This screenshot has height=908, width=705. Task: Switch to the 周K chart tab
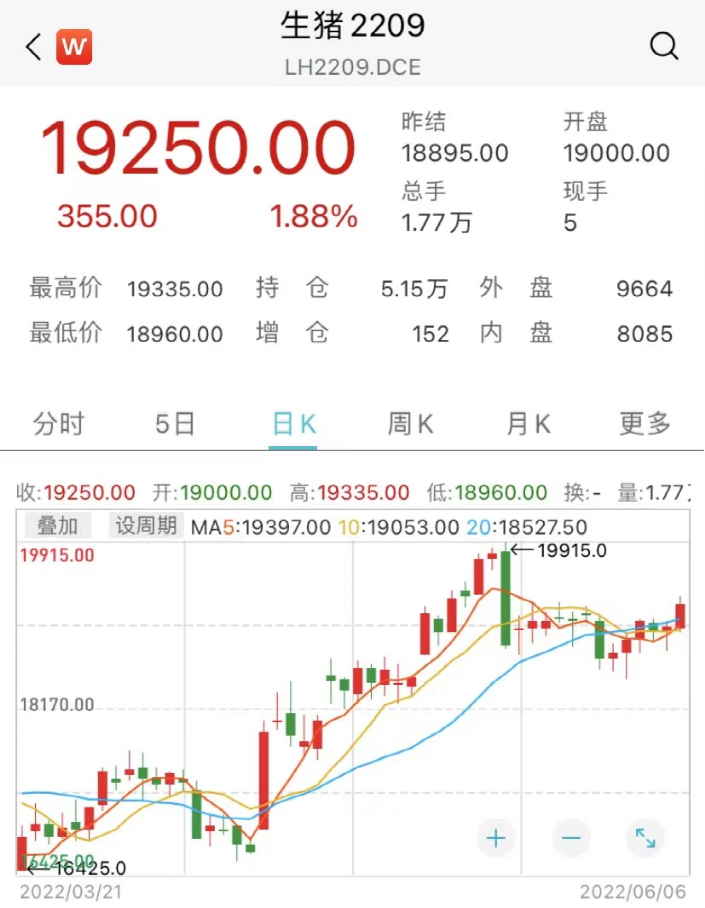tap(411, 424)
